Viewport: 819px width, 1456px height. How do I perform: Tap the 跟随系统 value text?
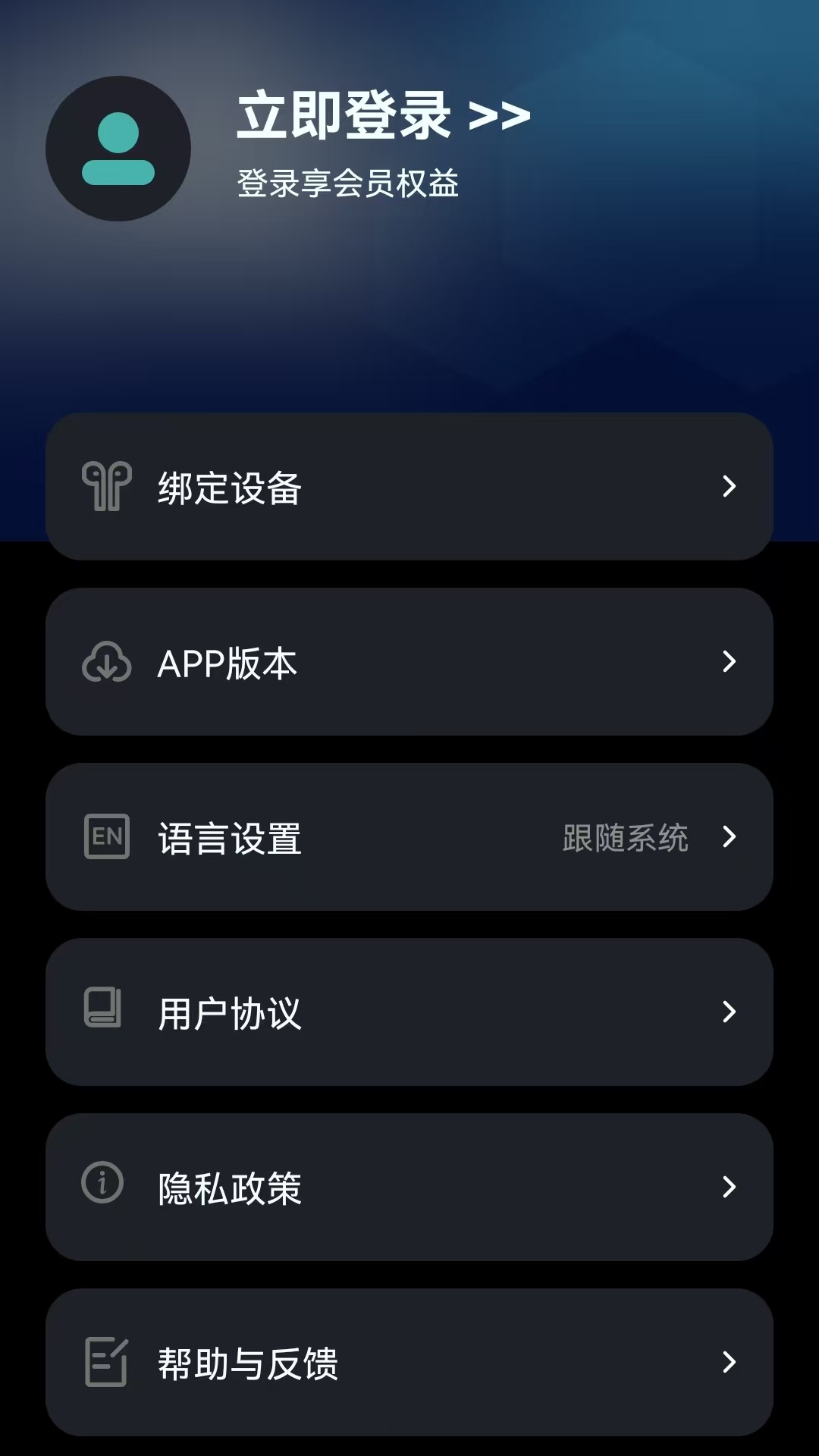click(x=626, y=838)
